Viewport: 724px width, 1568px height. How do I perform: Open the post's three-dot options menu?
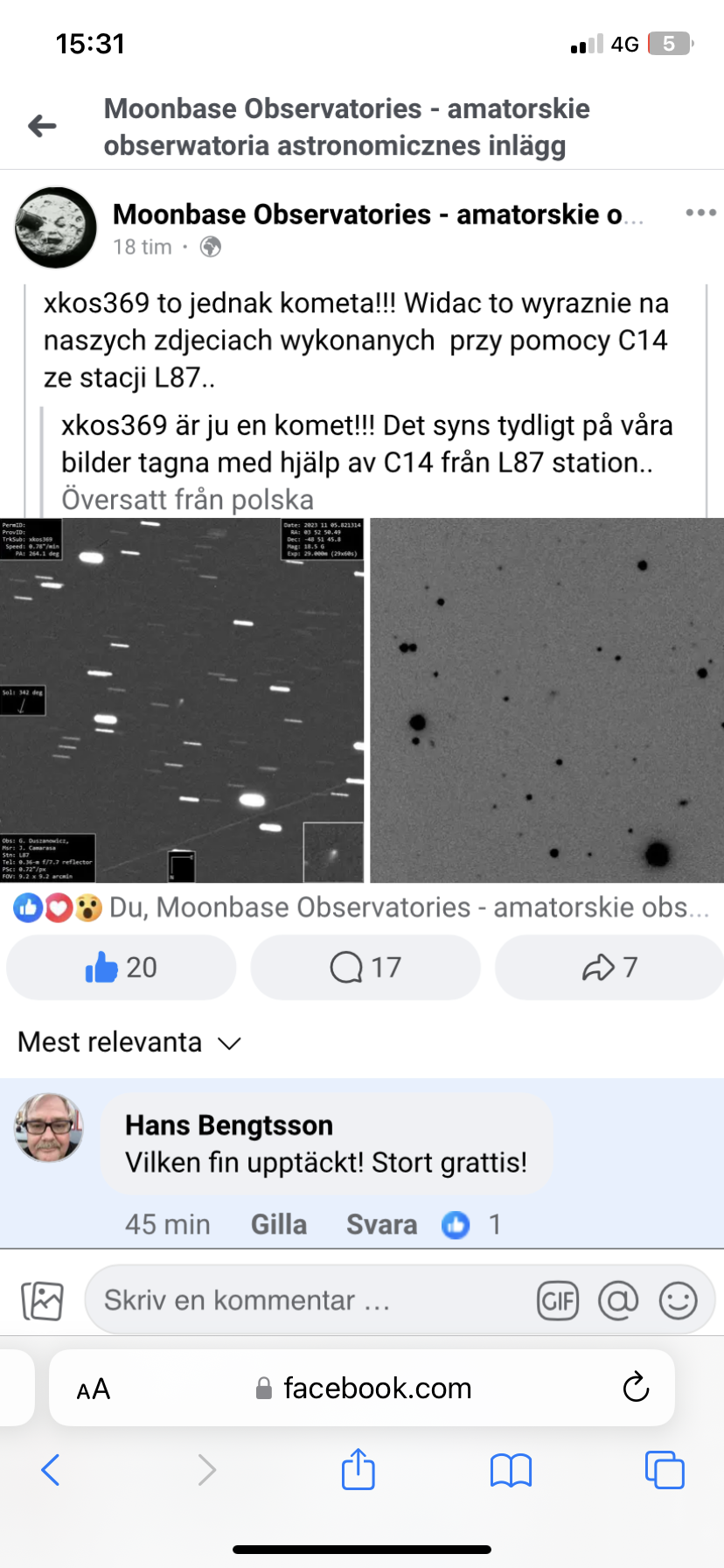tap(700, 213)
